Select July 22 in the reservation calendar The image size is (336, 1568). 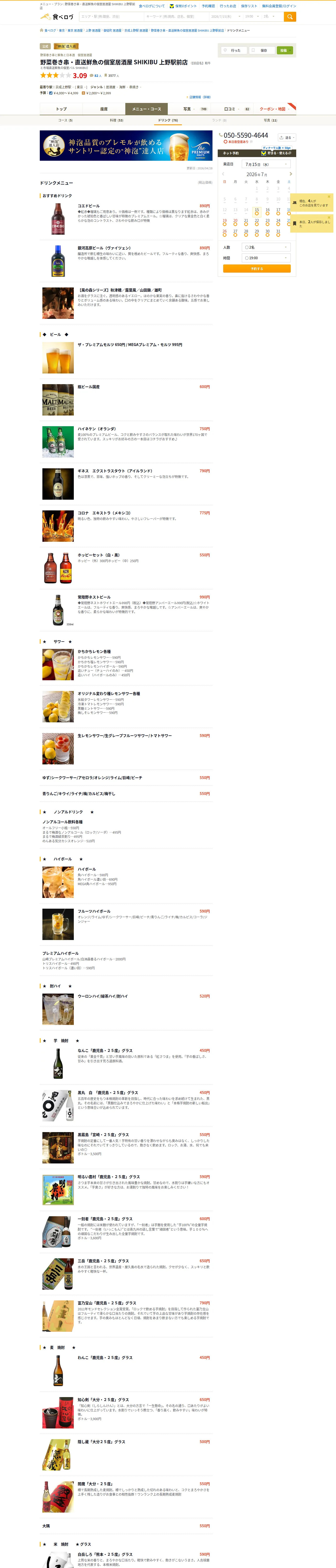(x=257, y=222)
